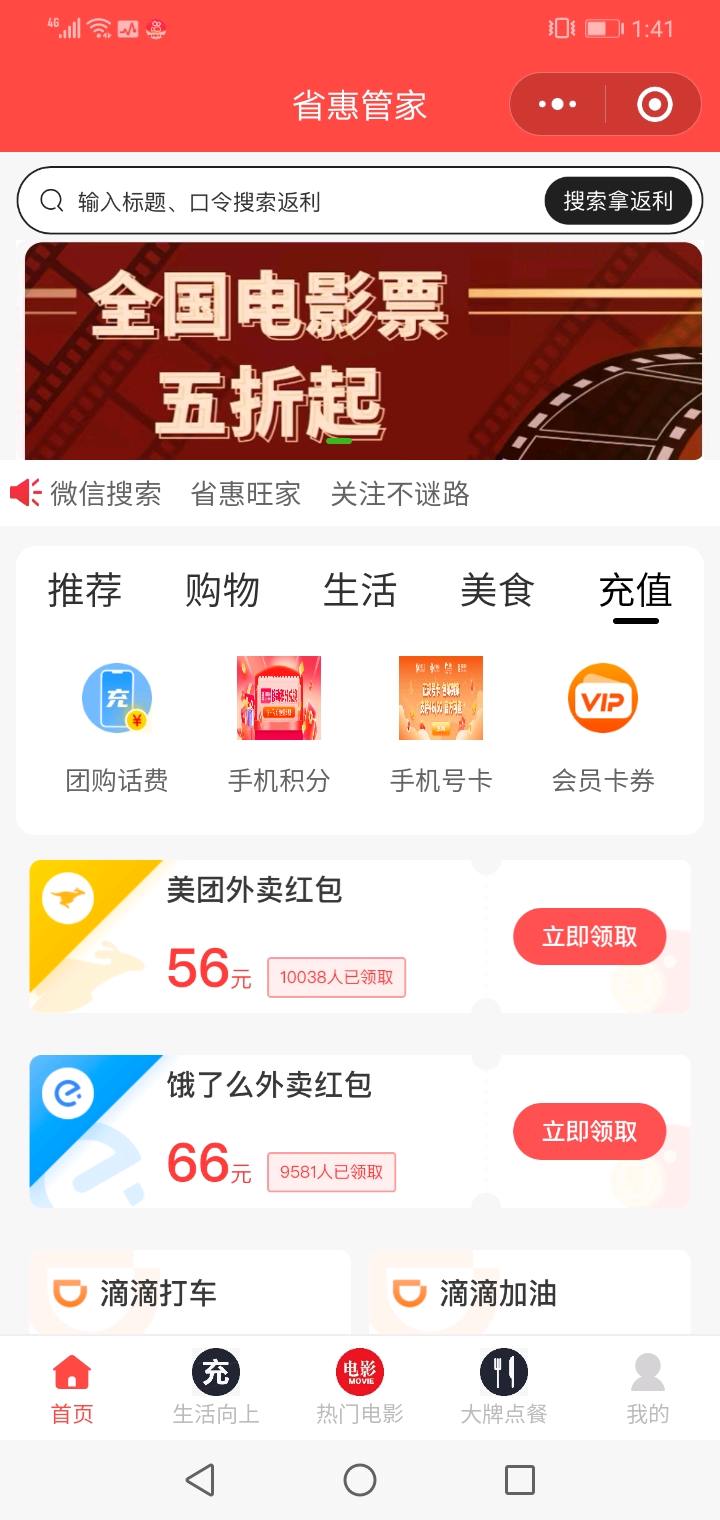Tap the 搜索拿返利 button
Image resolution: width=720 pixels, height=1520 pixels.
(617, 201)
